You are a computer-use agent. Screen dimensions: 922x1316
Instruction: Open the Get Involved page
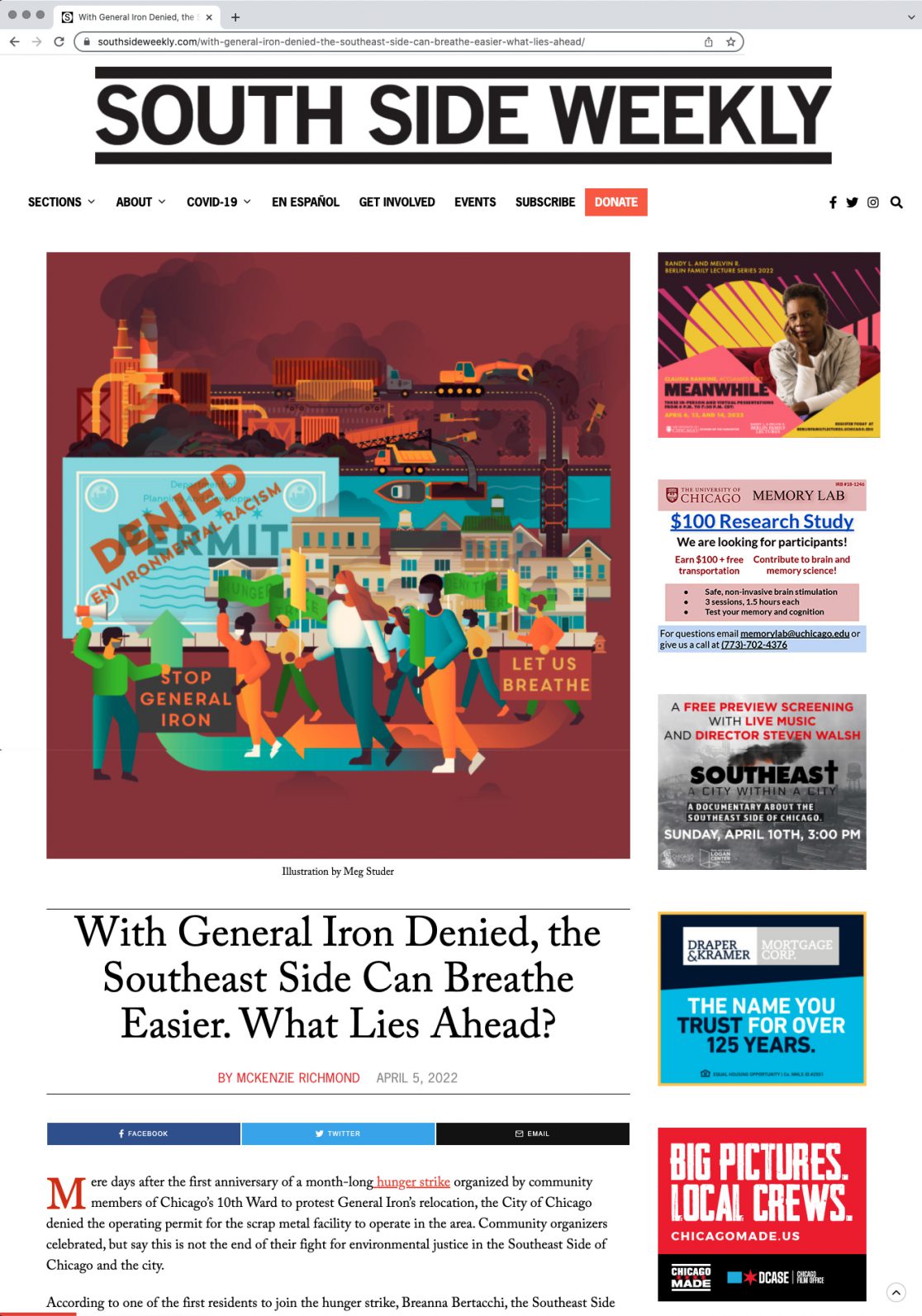(x=397, y=202)
